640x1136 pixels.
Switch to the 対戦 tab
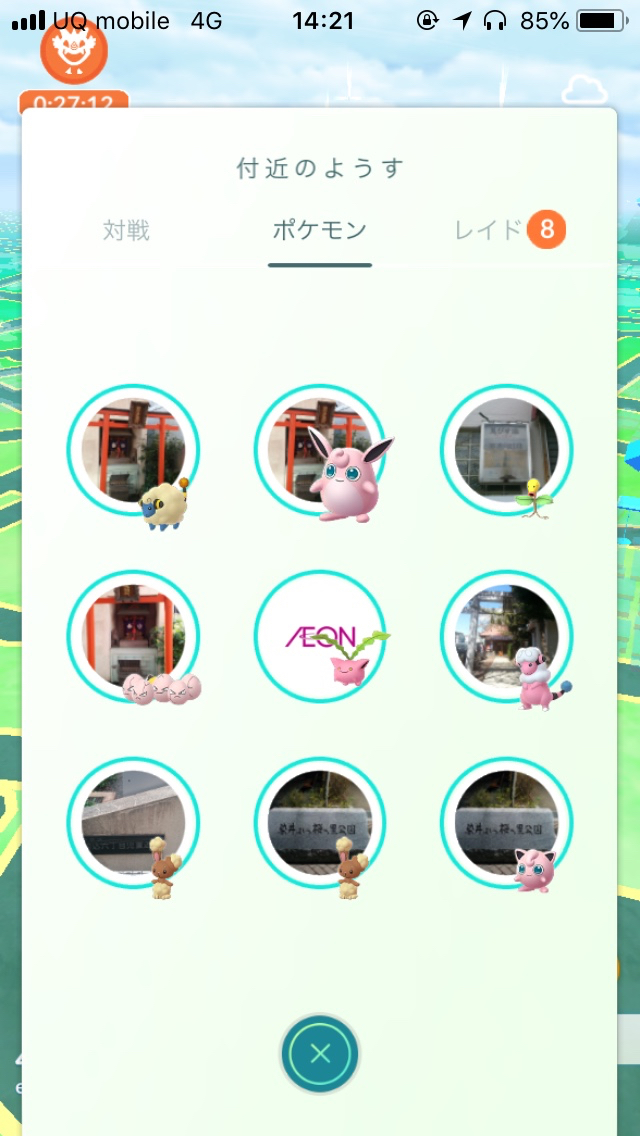(126, 231)
